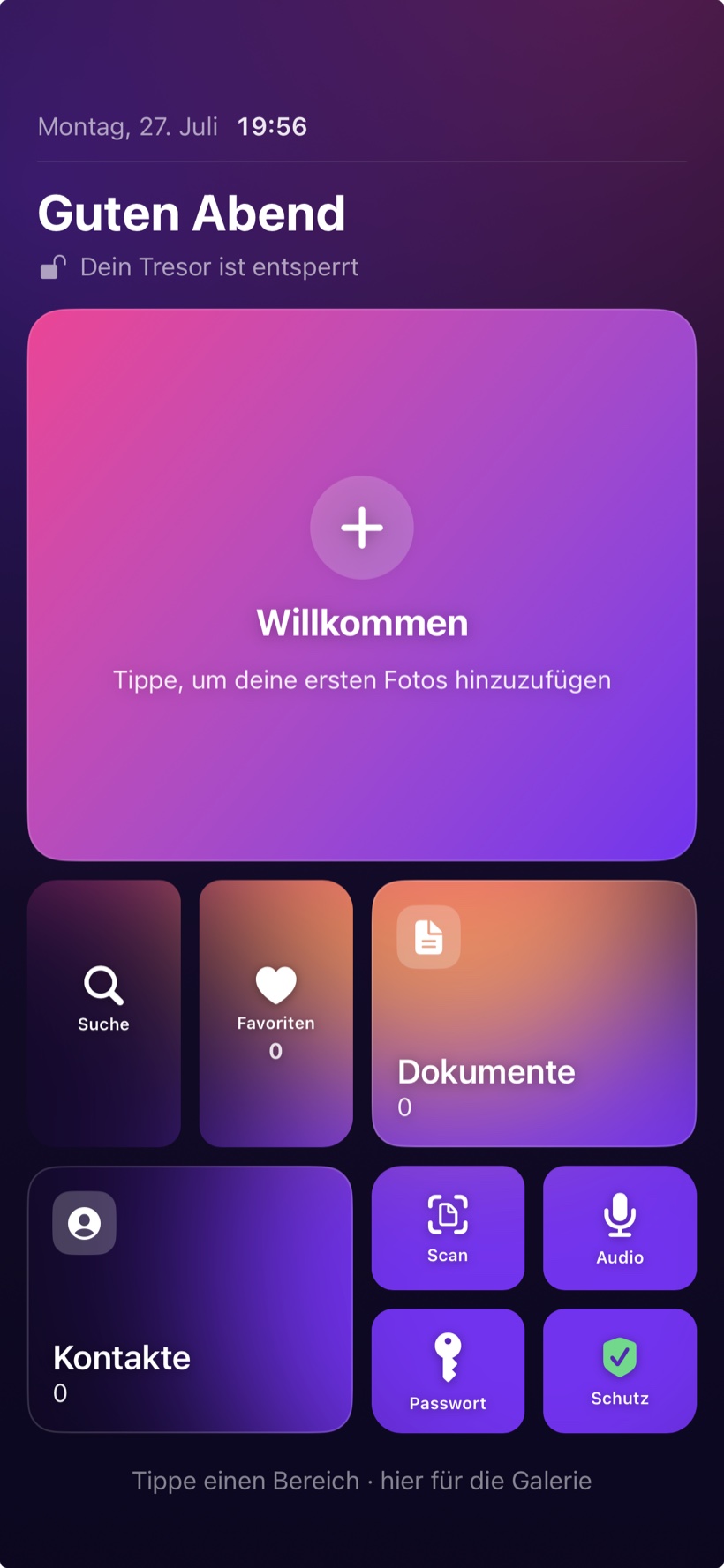Open the Passwort tile

[448, 1370]
